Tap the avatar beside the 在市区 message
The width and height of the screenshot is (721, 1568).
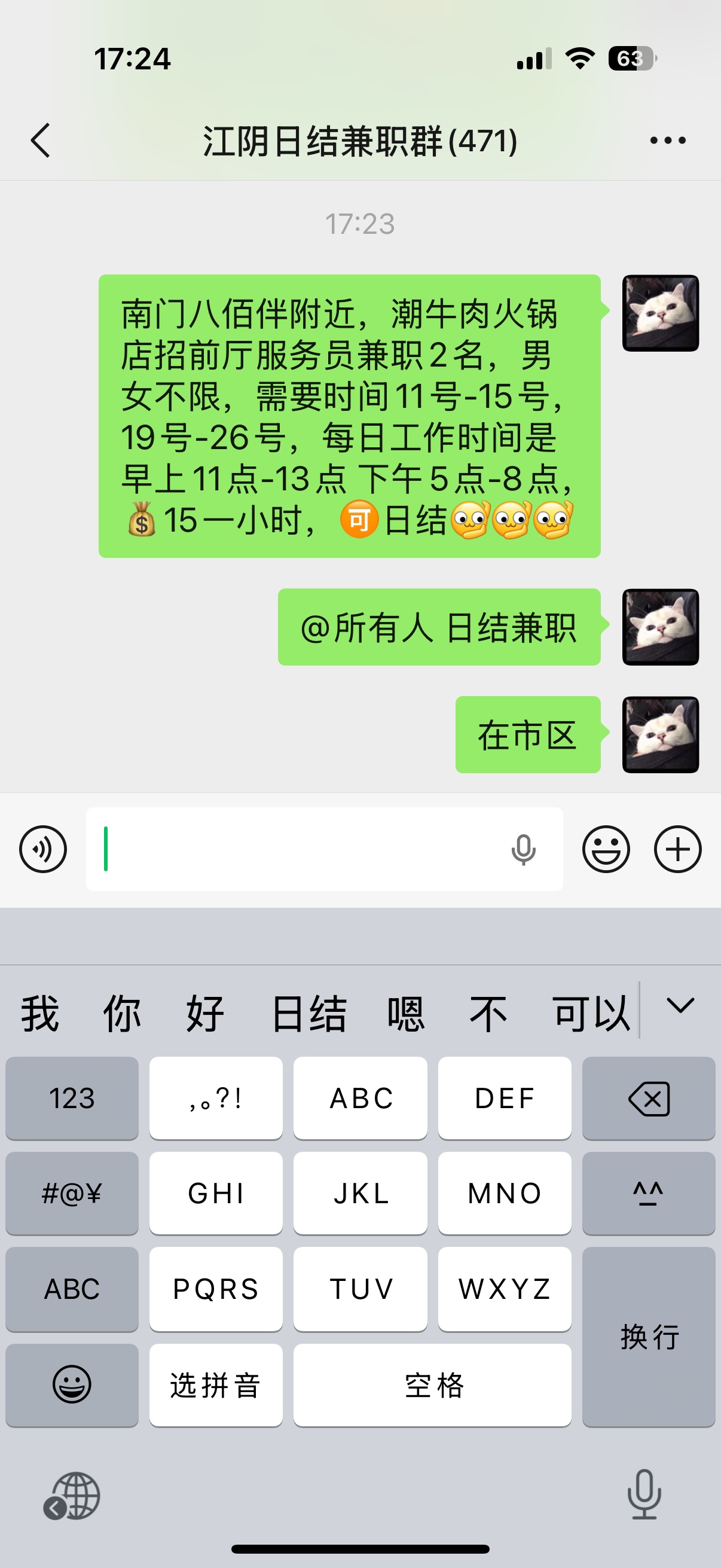click(x=660, y=735)
